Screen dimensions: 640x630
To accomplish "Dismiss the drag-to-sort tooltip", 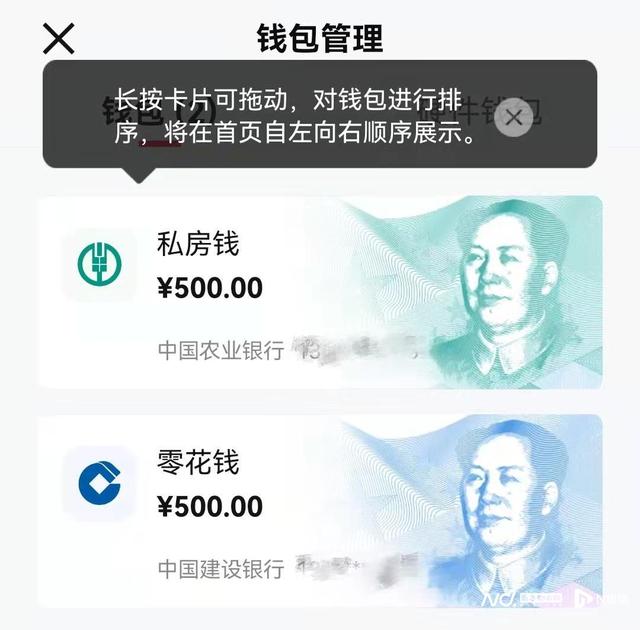I will tap(514, 118).
